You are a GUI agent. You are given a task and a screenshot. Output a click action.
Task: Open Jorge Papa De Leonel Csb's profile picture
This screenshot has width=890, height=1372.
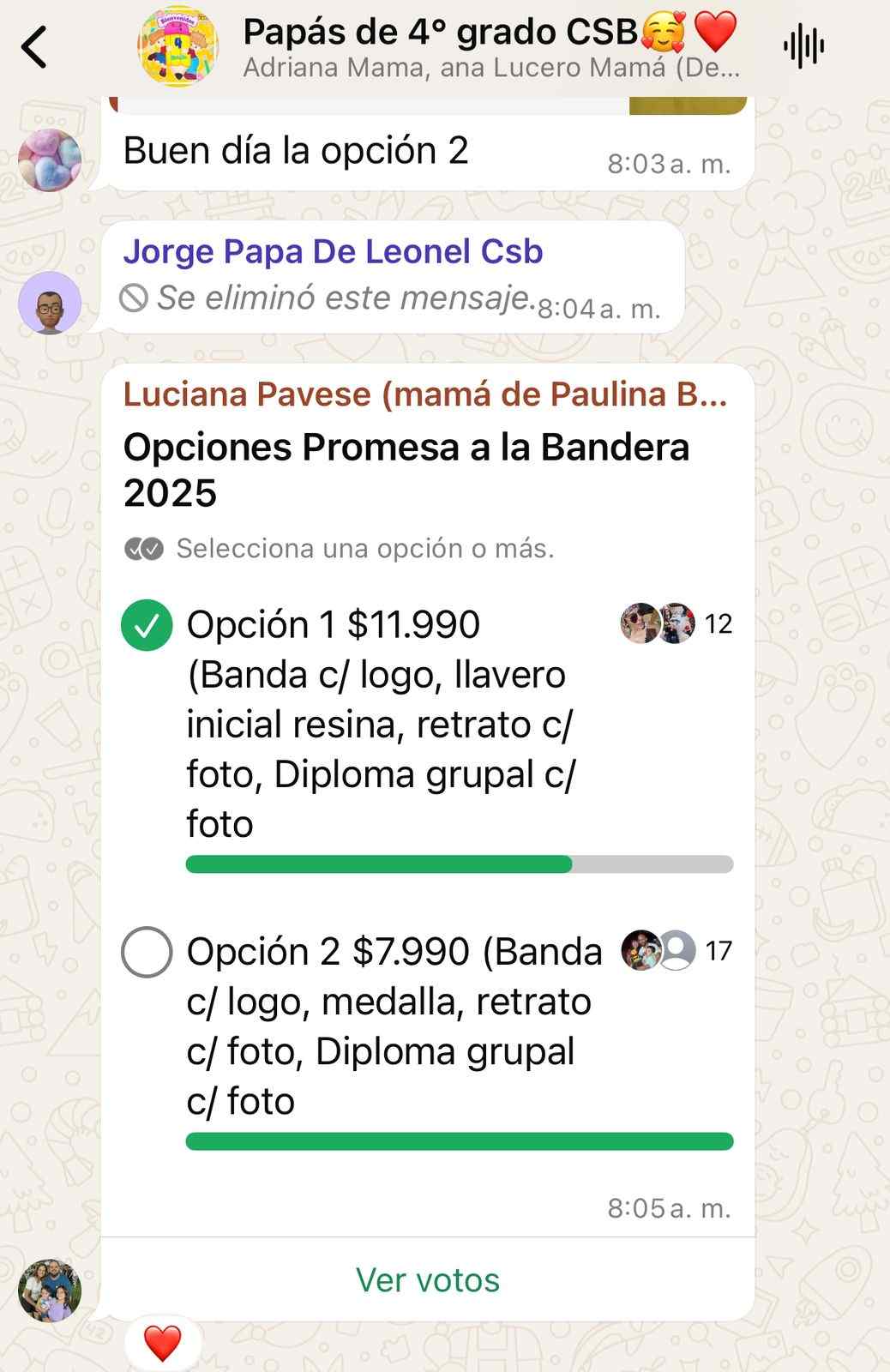[50, 303]
